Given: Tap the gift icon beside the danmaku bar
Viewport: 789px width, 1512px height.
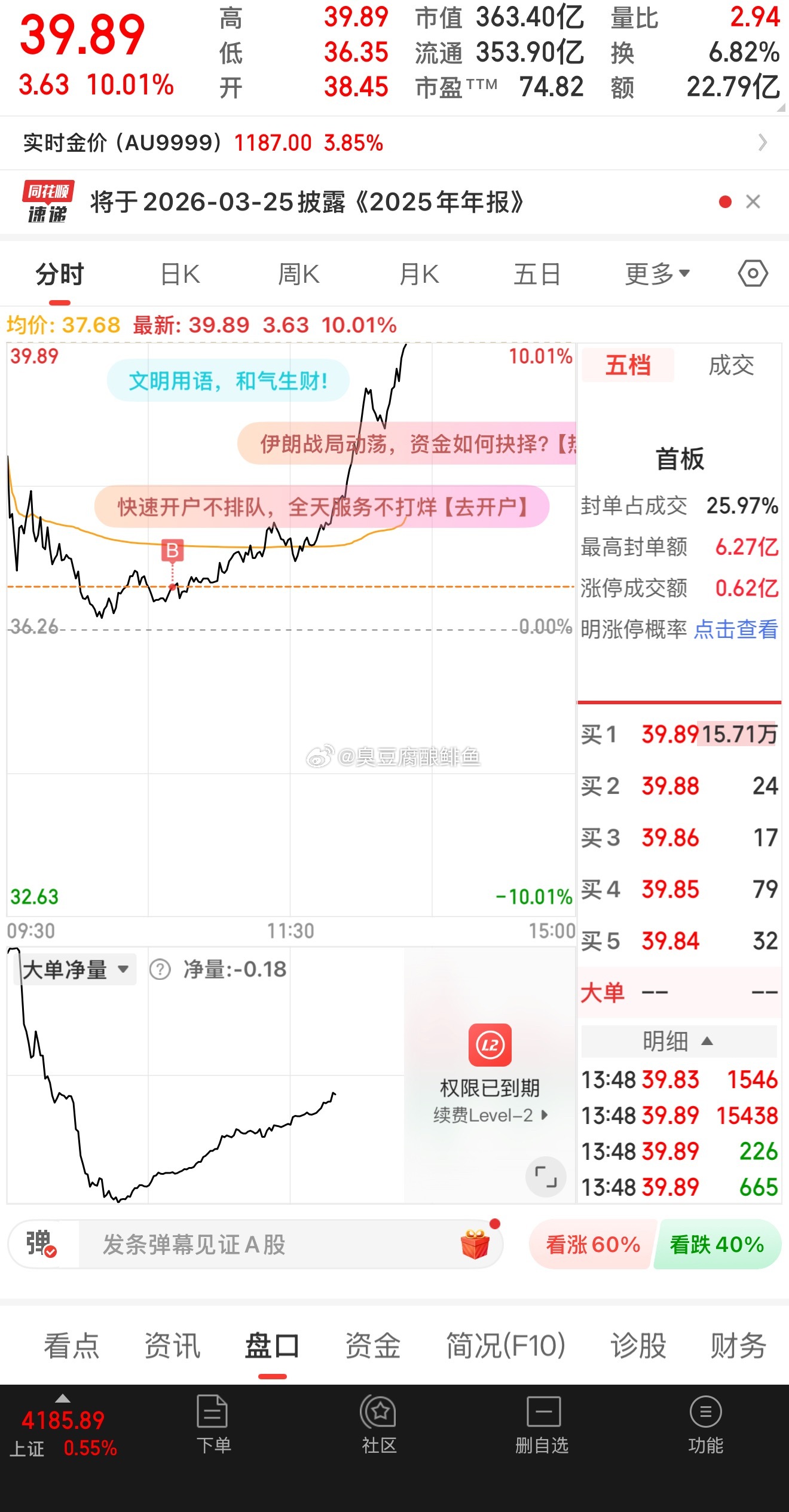Looking at the screenshot, I should (x=476, y=1245).
